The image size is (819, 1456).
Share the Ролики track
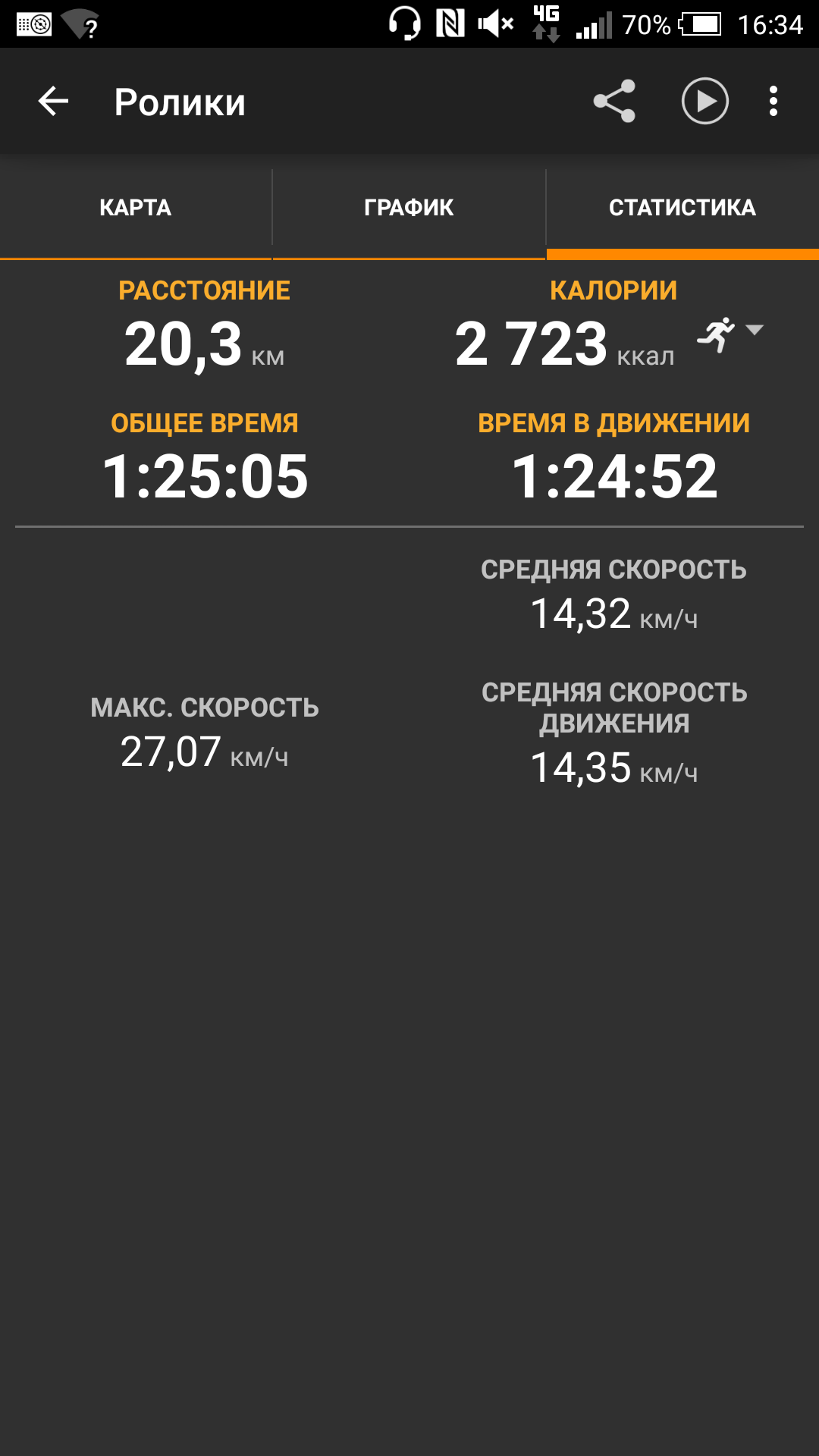(614, 101)
